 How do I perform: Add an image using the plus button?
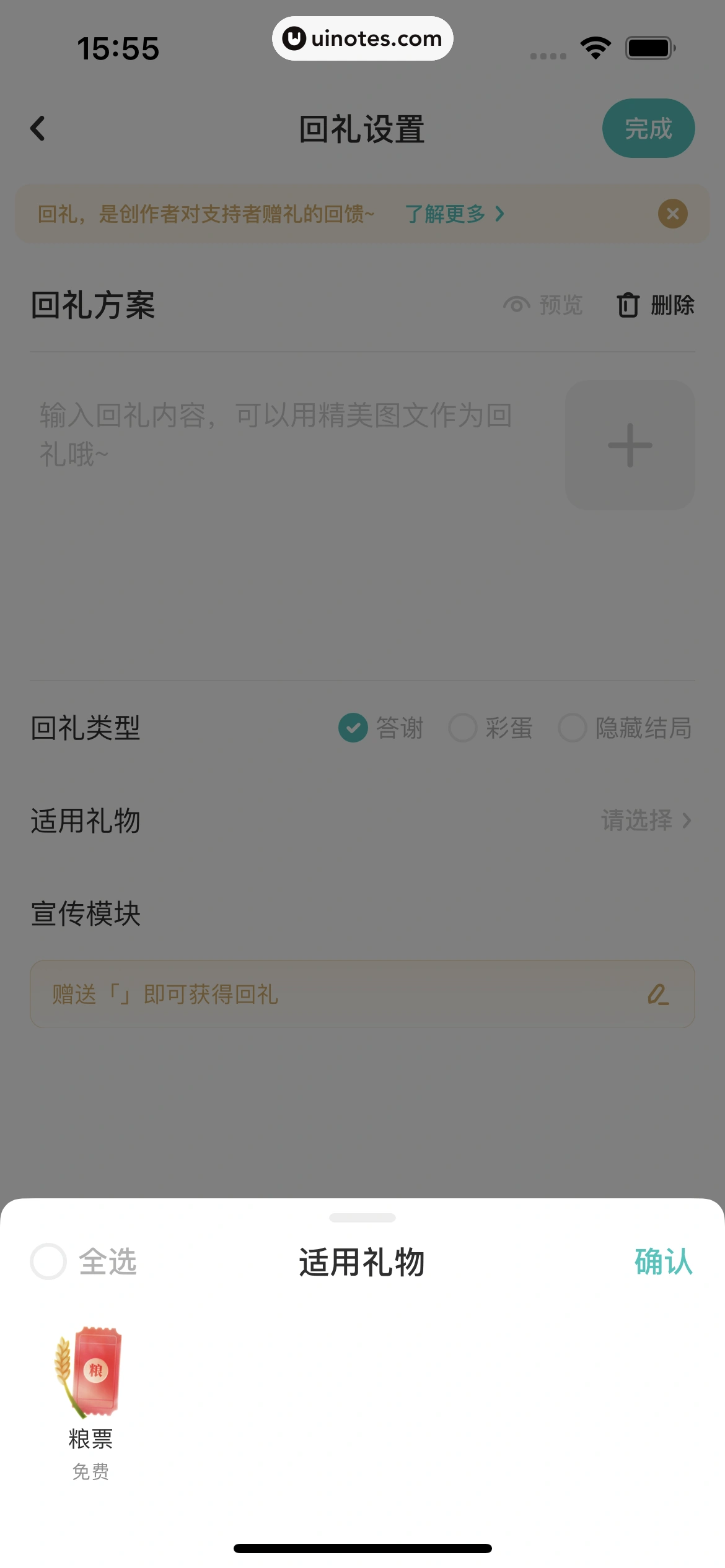point(630,445)
